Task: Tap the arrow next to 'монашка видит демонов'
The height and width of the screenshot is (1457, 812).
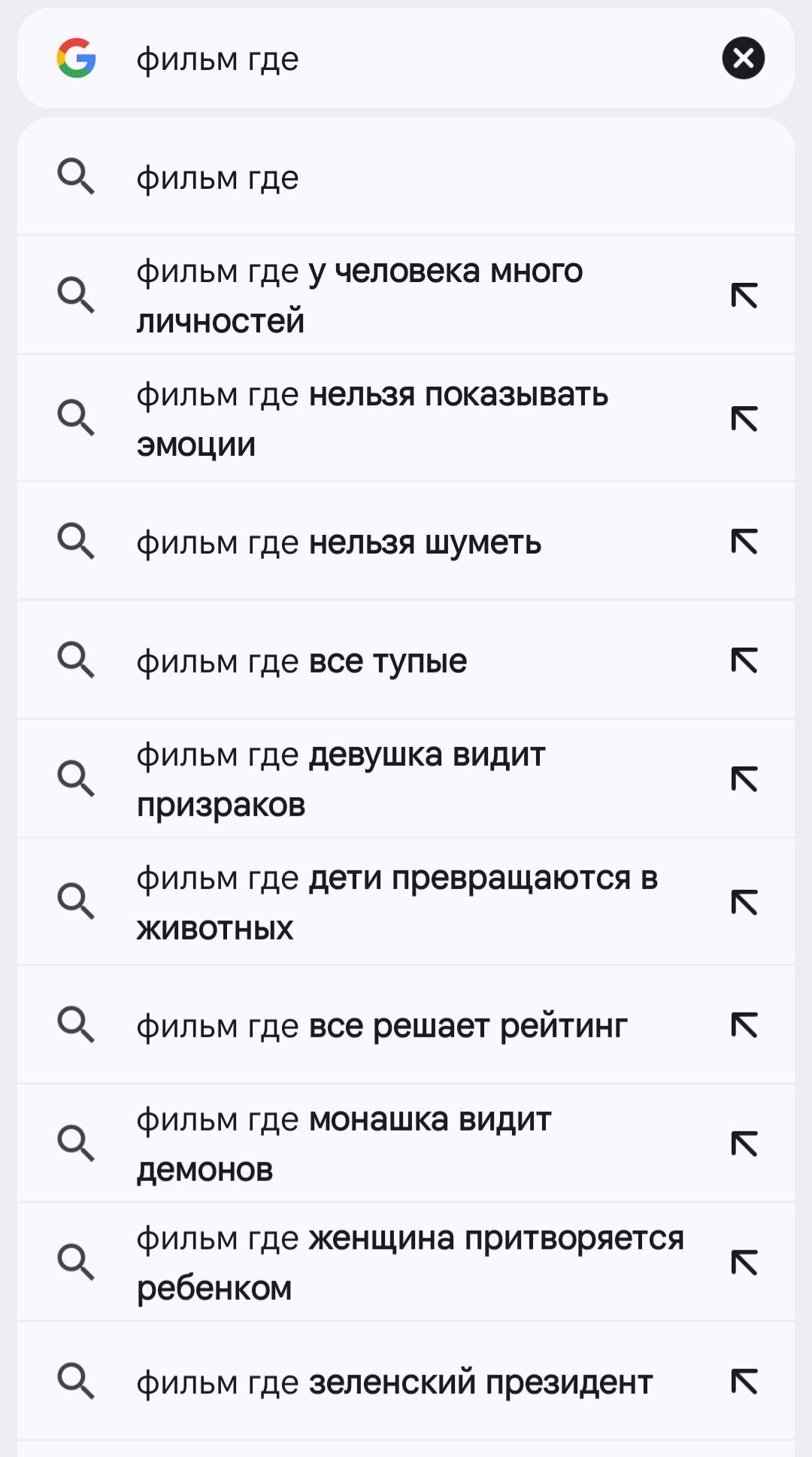Action: (744, 1144)
